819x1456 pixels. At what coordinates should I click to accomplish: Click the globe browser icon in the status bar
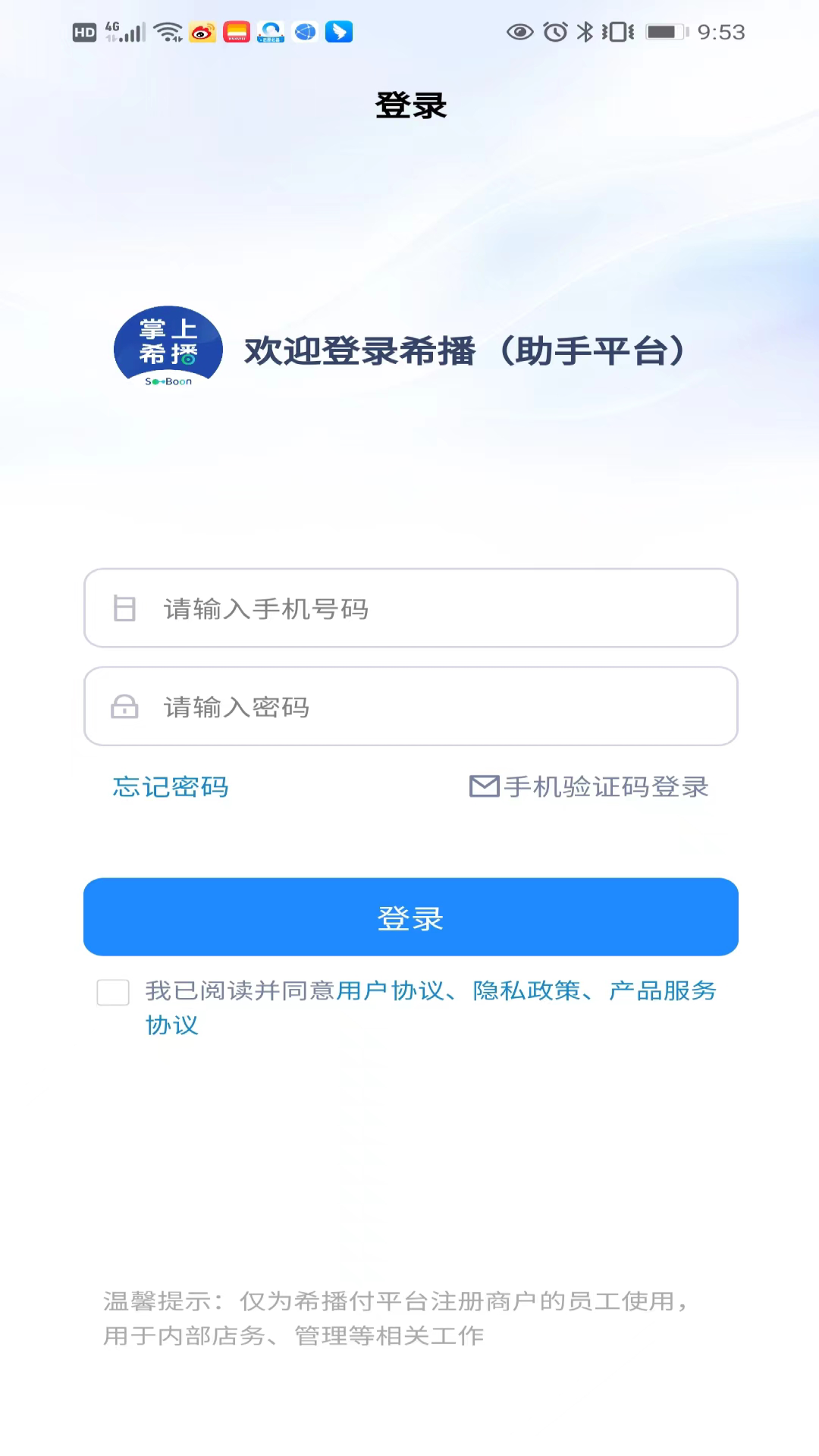[304, 32]
